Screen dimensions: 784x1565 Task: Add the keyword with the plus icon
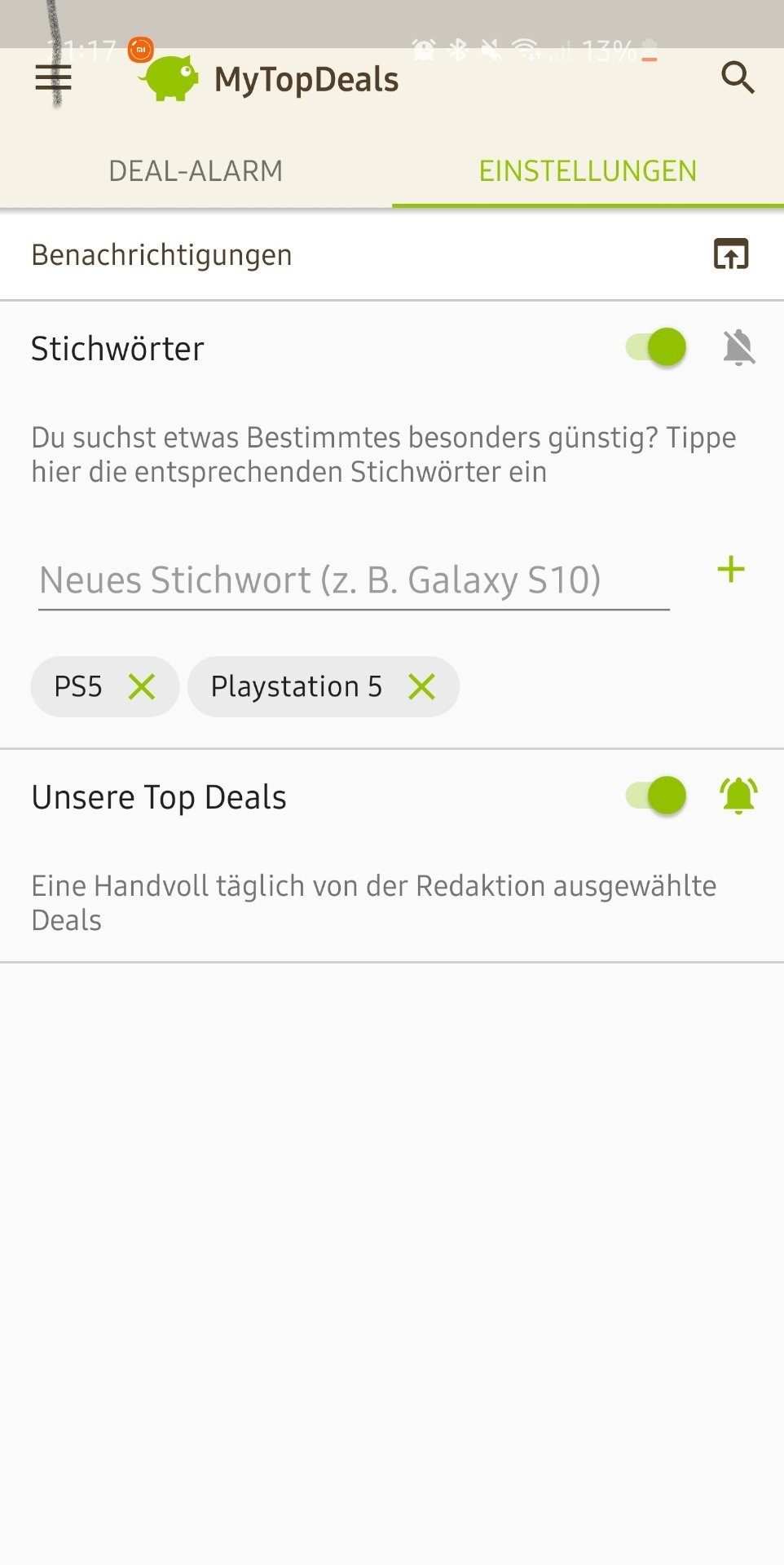point(731,570)
